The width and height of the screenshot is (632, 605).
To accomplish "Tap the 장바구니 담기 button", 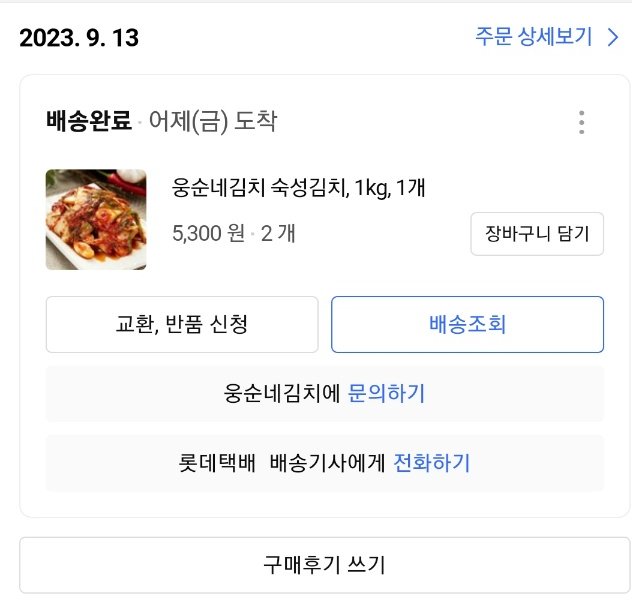I will 537,234.
